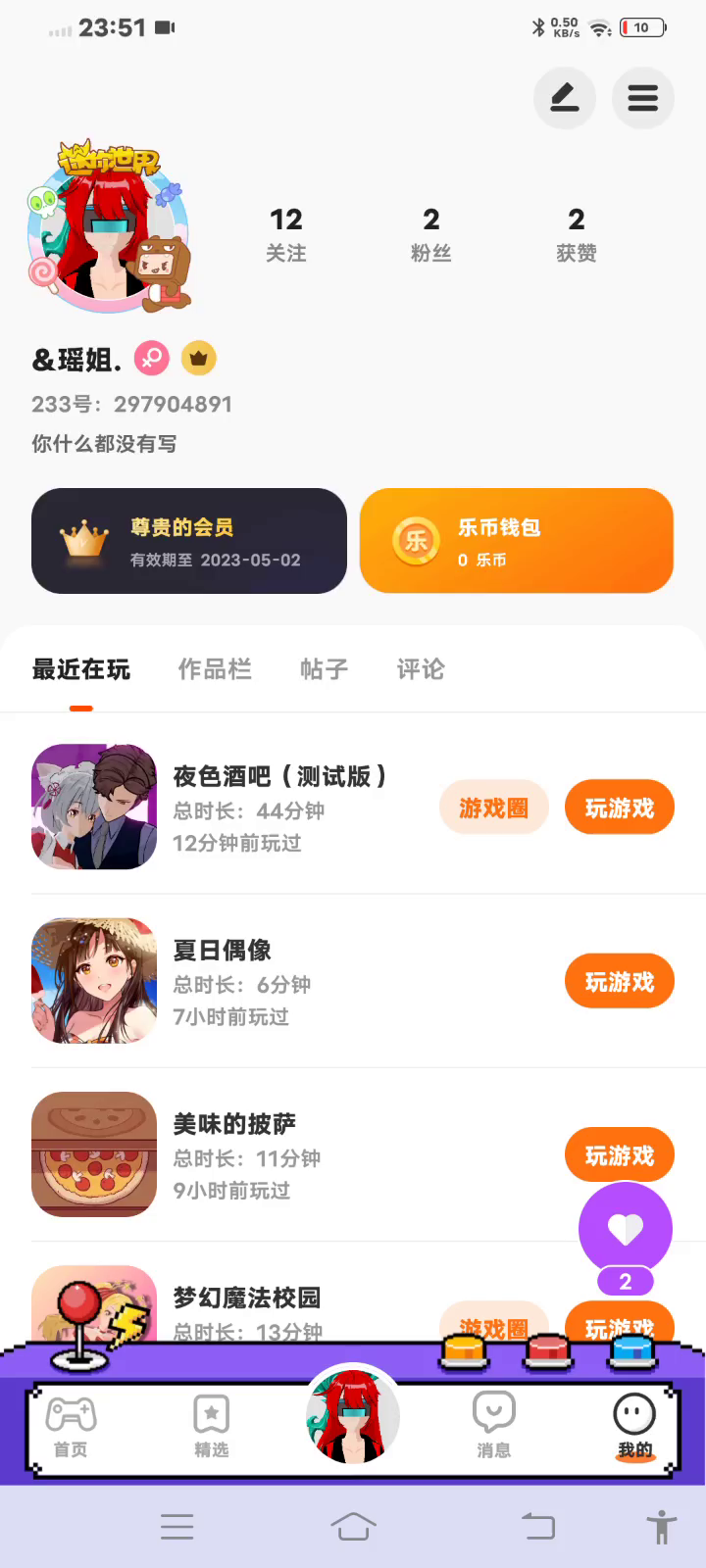
Task: Start 美味的披萨 with 玩游戏
Action: pos(620,1155)
